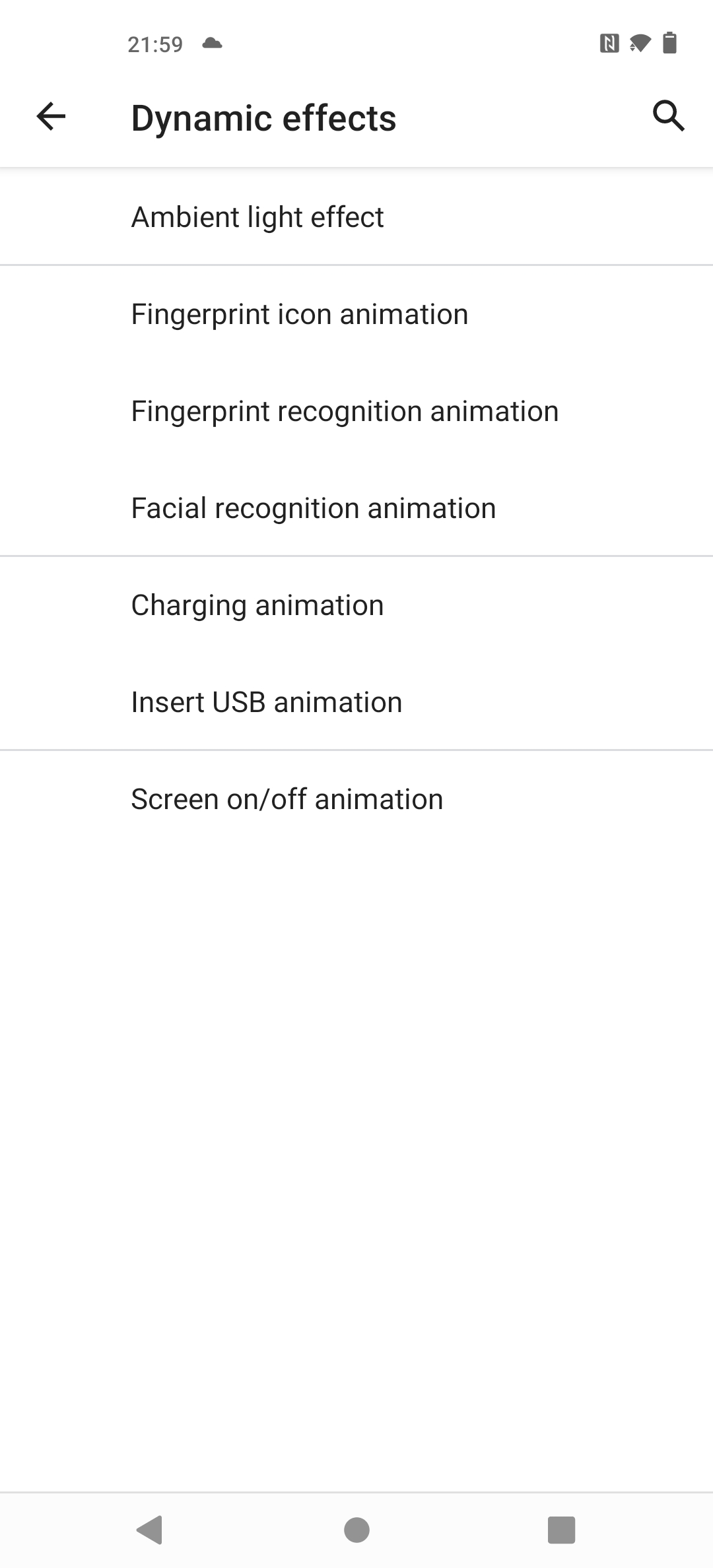
Task: Choose Charging animation
Action: click(x=356, y=605)
